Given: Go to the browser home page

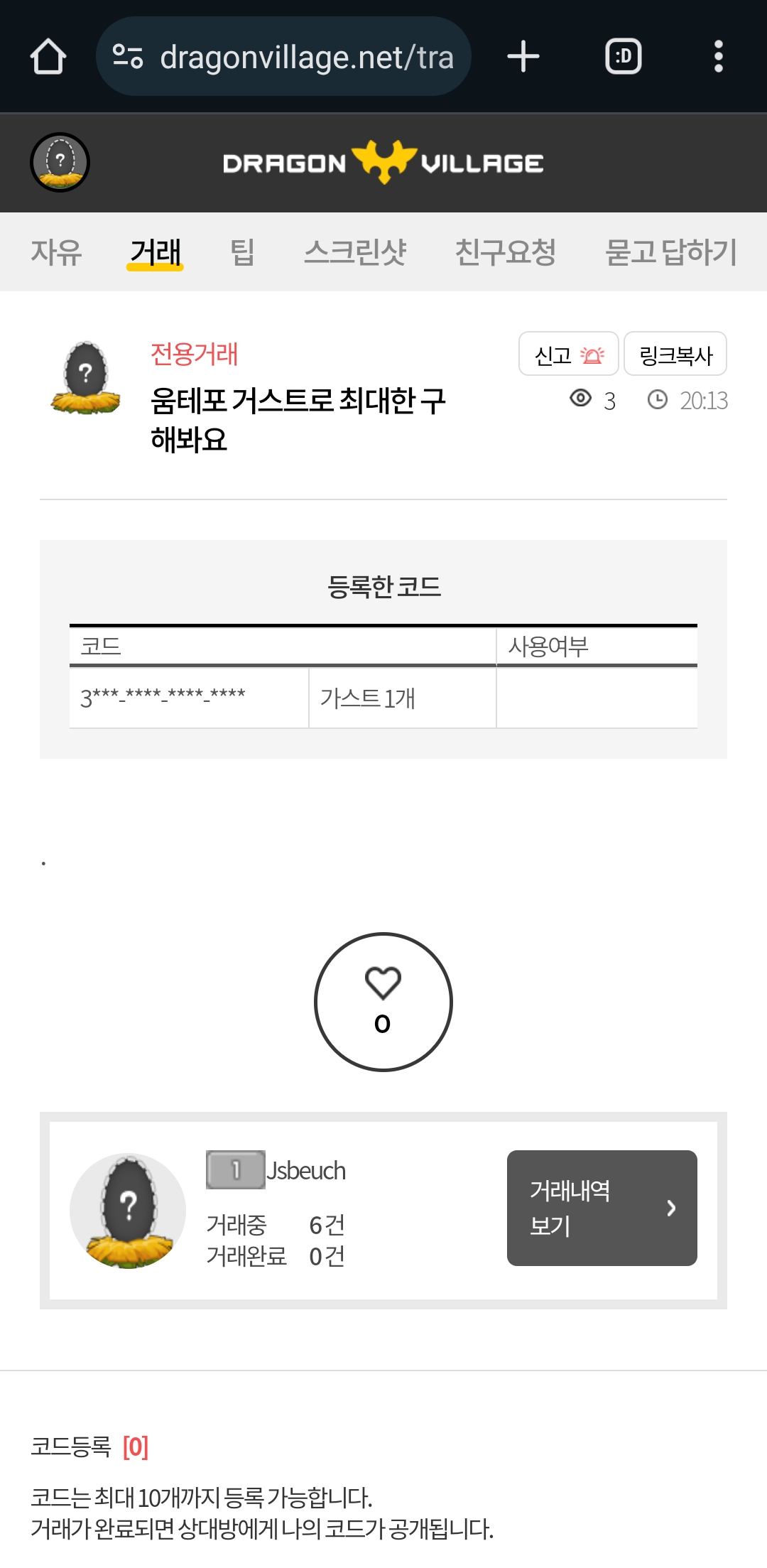Looking at the screenshot, I should pos(48,57).
